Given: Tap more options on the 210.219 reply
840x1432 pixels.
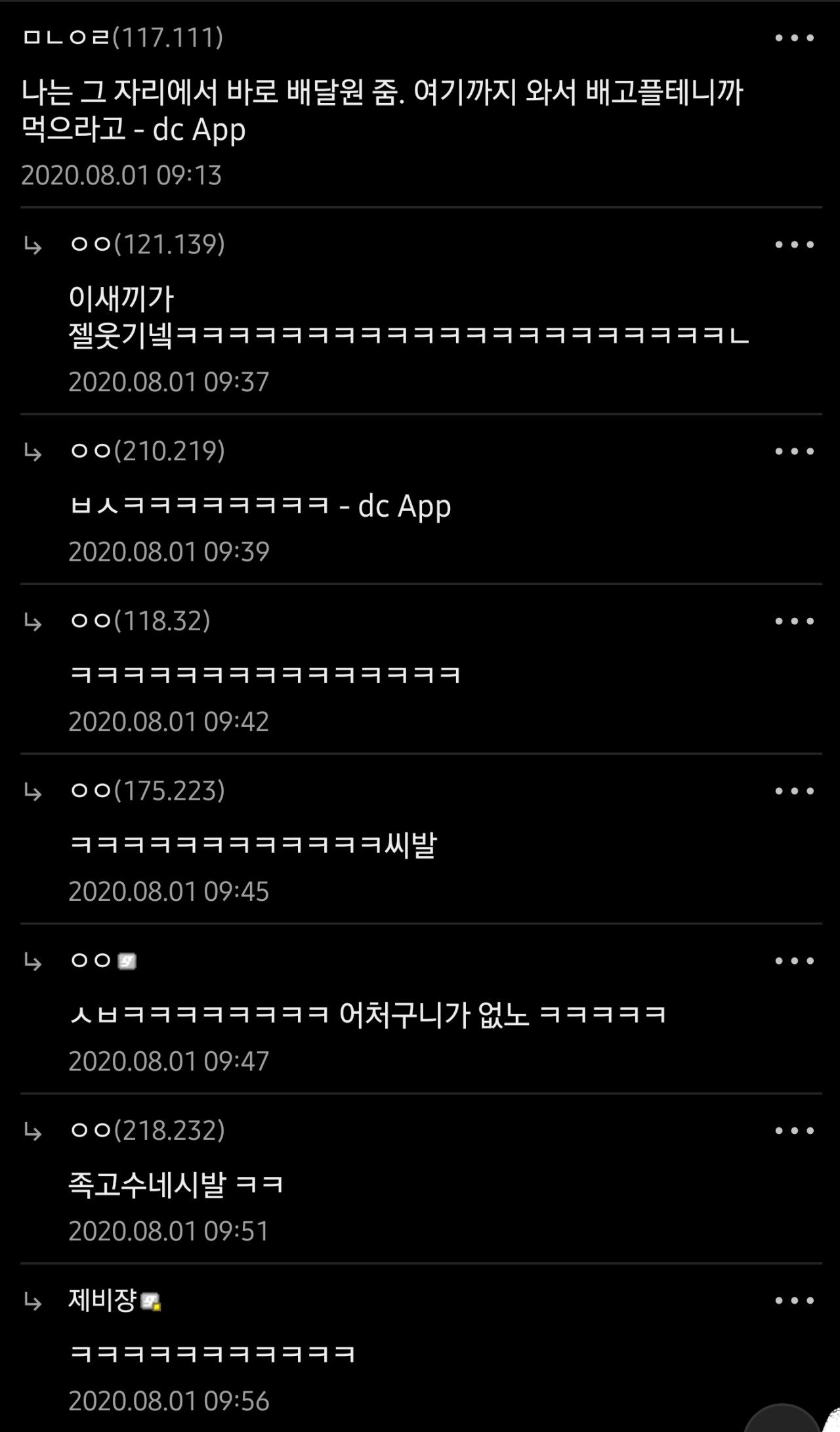Looking at the screenshot, I should coord(794,451).
